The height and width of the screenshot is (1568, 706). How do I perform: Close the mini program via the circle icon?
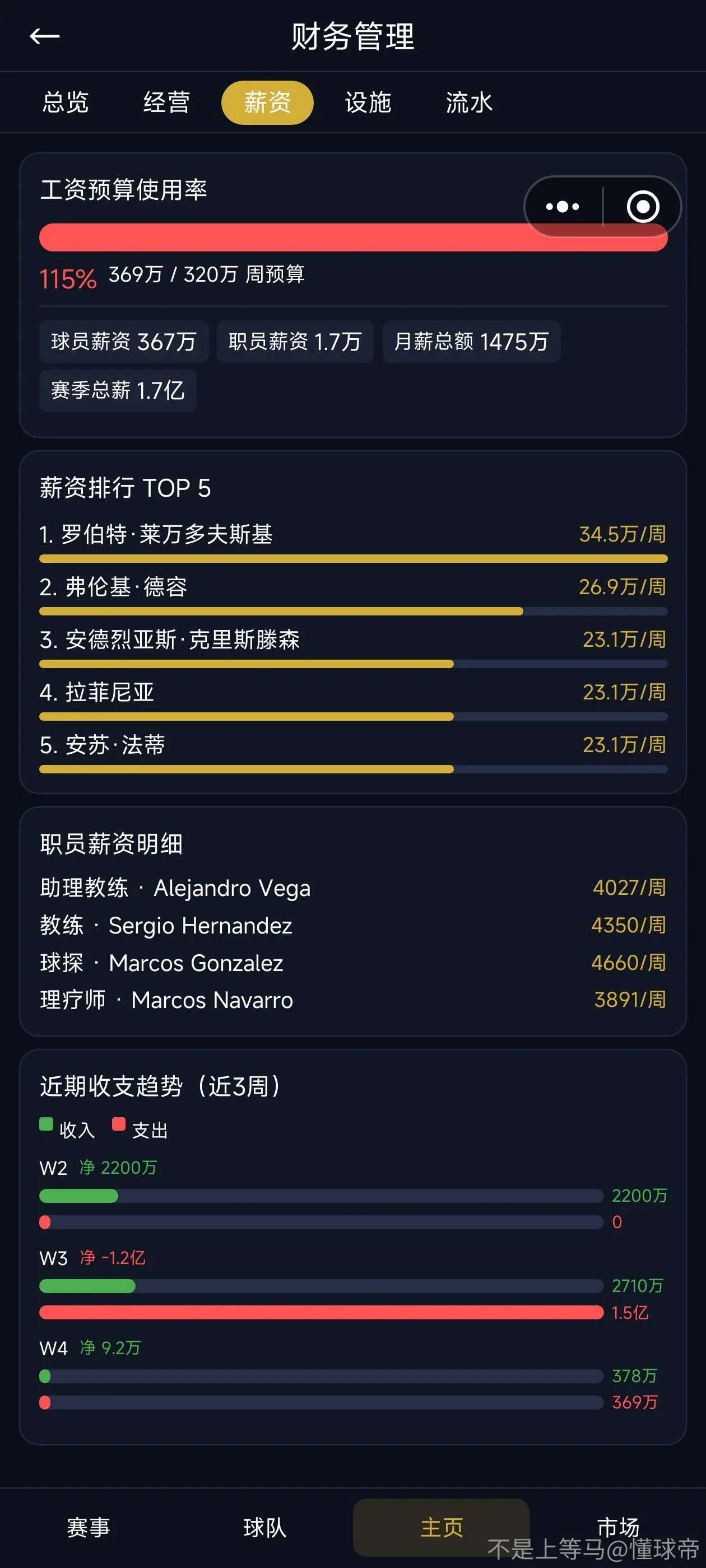(x=643, y=207)
